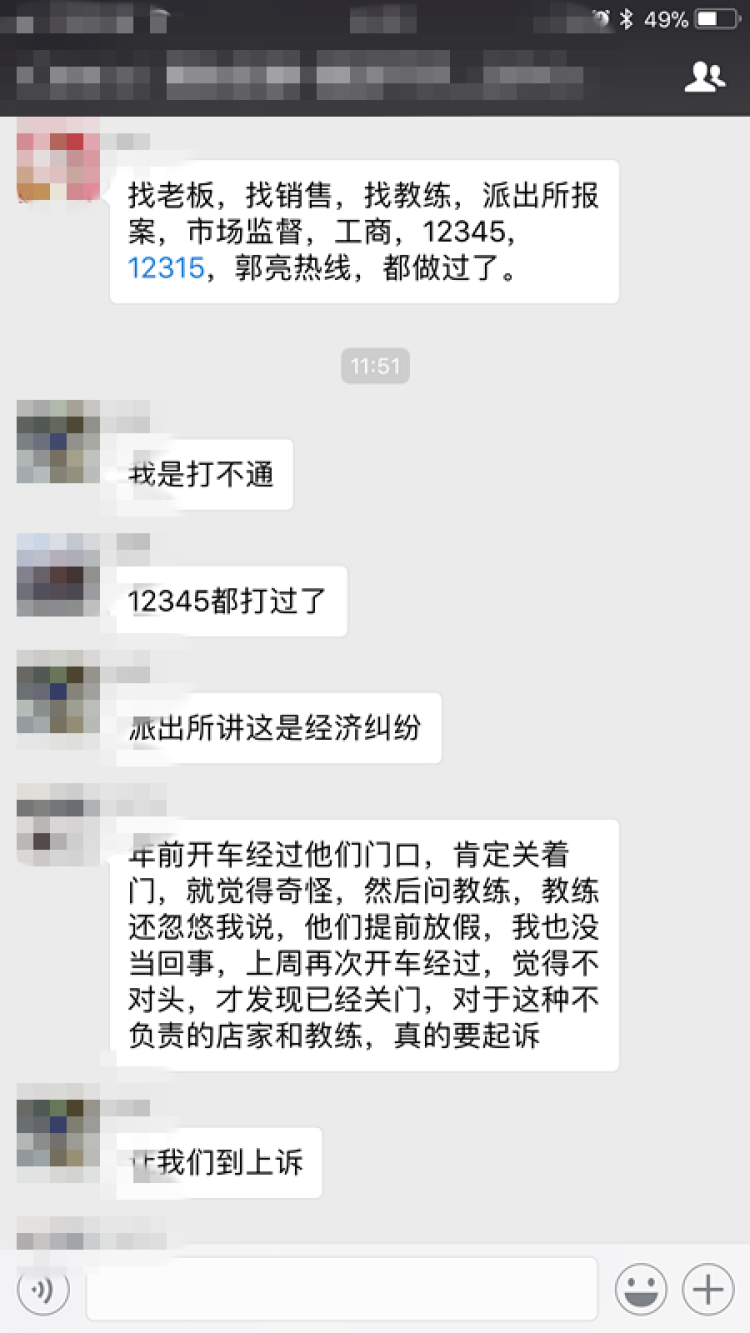
Task: Tap avatar of sender of 12345都打过了
Action: pyautogui.click(x=58, y=574)
